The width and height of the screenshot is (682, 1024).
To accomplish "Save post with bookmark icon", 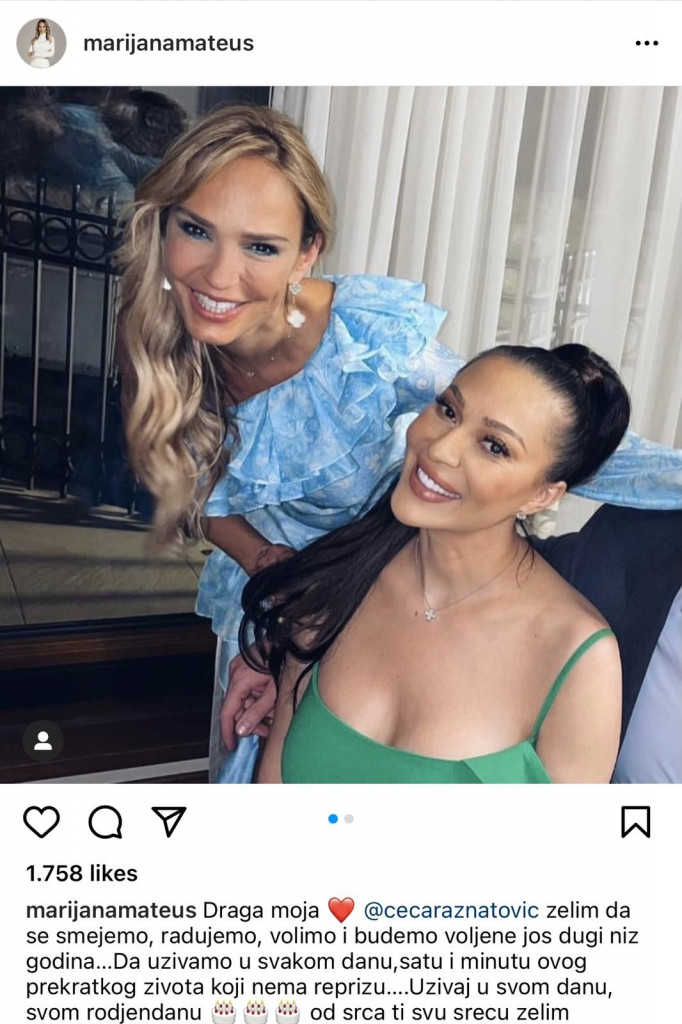I will pyautogui.click(x=635, y=822).
